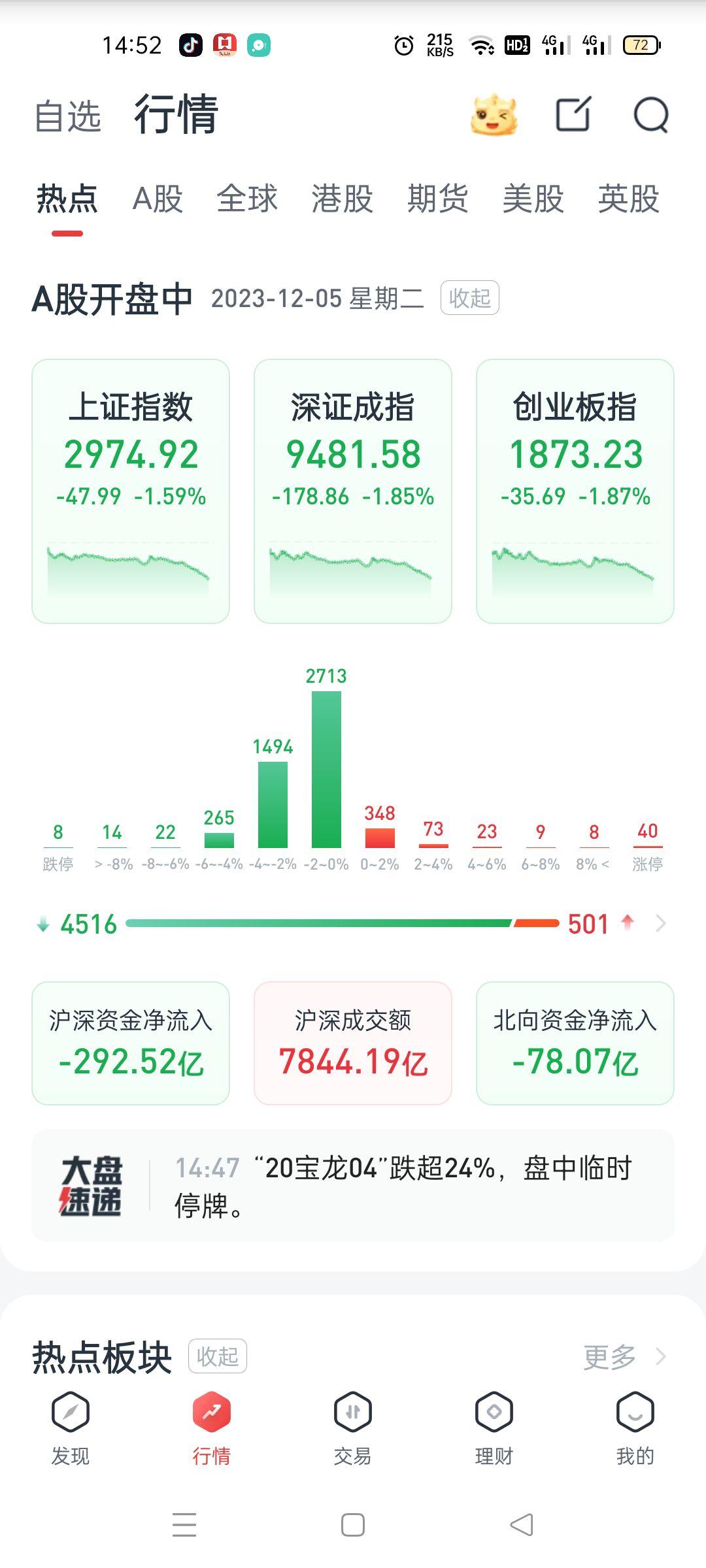This screenshot has width=706, height=1568.
Task: Switch to the A股 tab
Action: click(157, 201)
